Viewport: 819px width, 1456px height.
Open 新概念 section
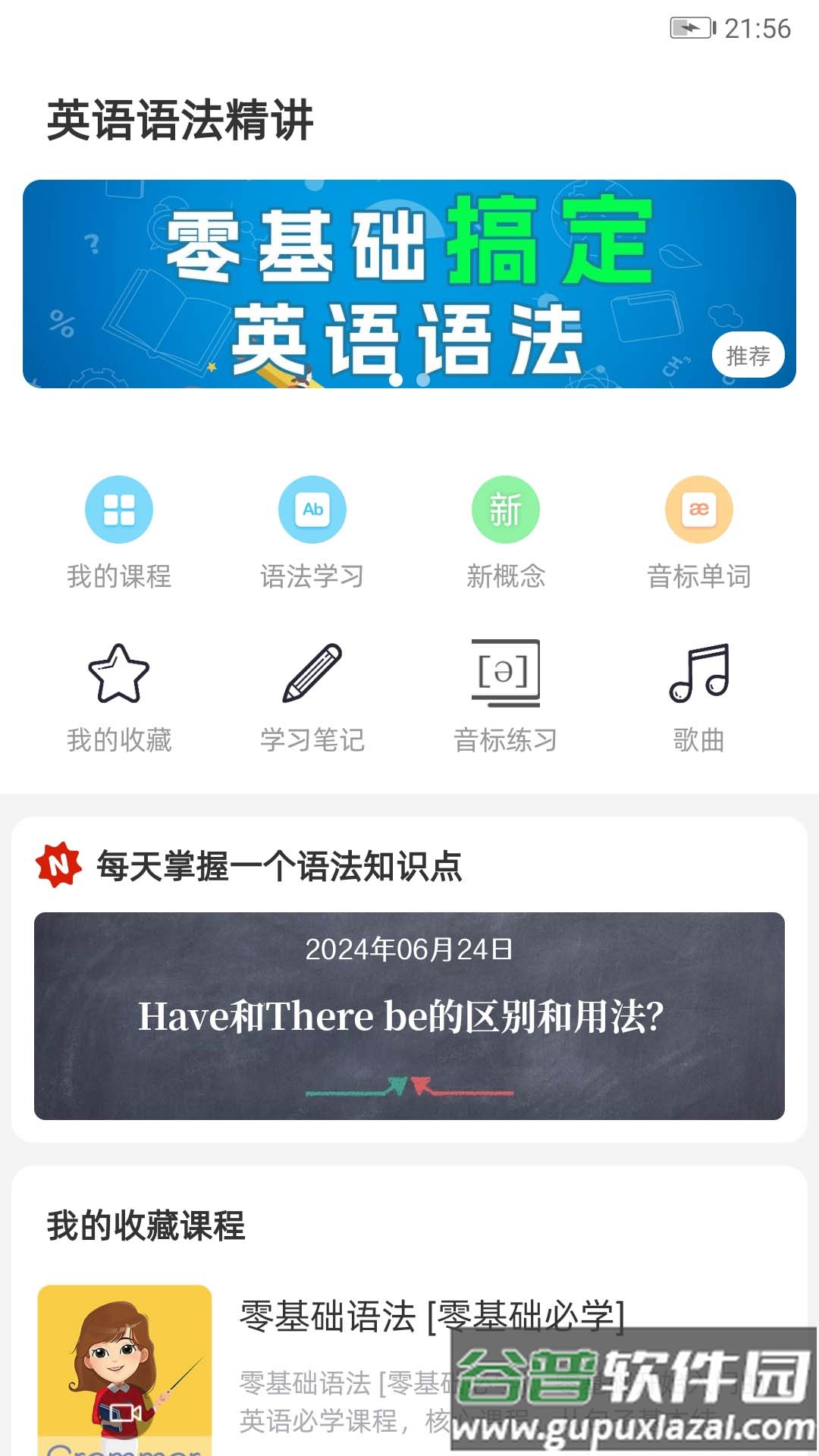click(506, 532)
